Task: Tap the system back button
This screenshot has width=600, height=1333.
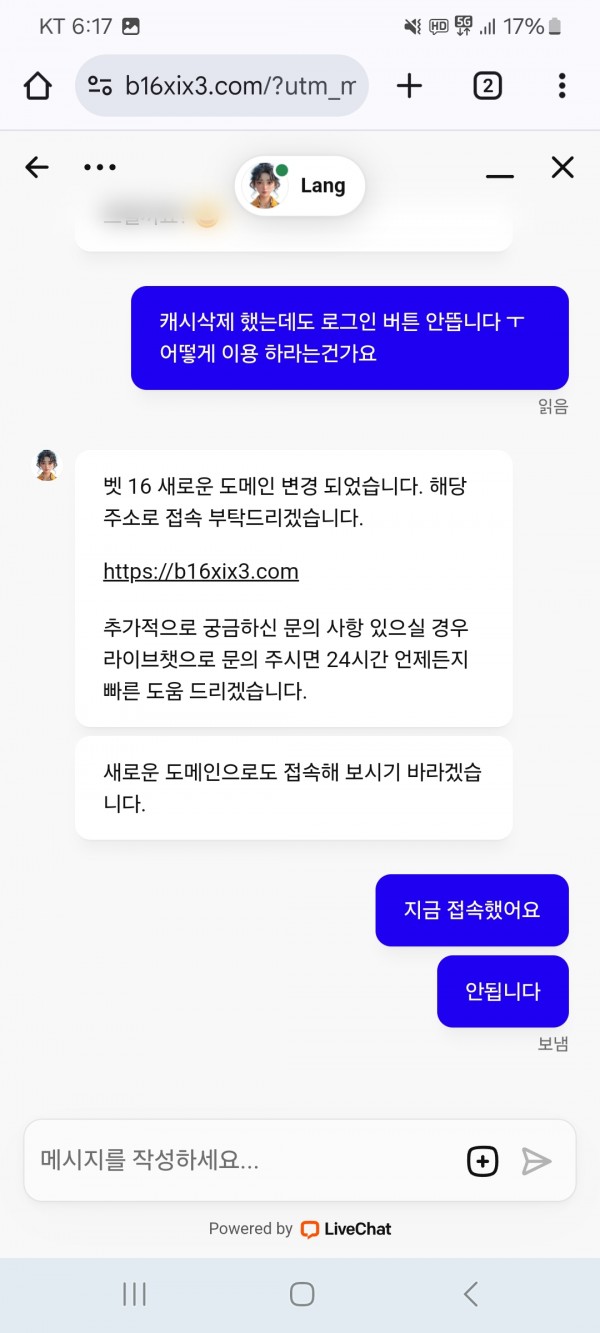Action: click(x=470, y=1294)
